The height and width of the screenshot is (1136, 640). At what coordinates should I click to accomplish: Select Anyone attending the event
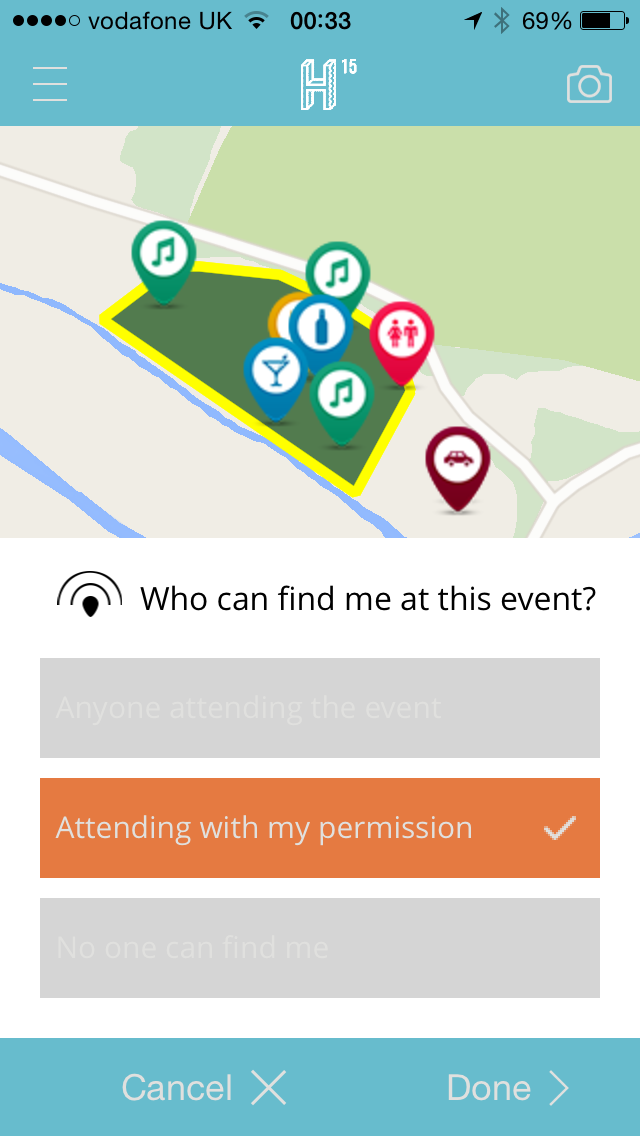pos(320,708)
